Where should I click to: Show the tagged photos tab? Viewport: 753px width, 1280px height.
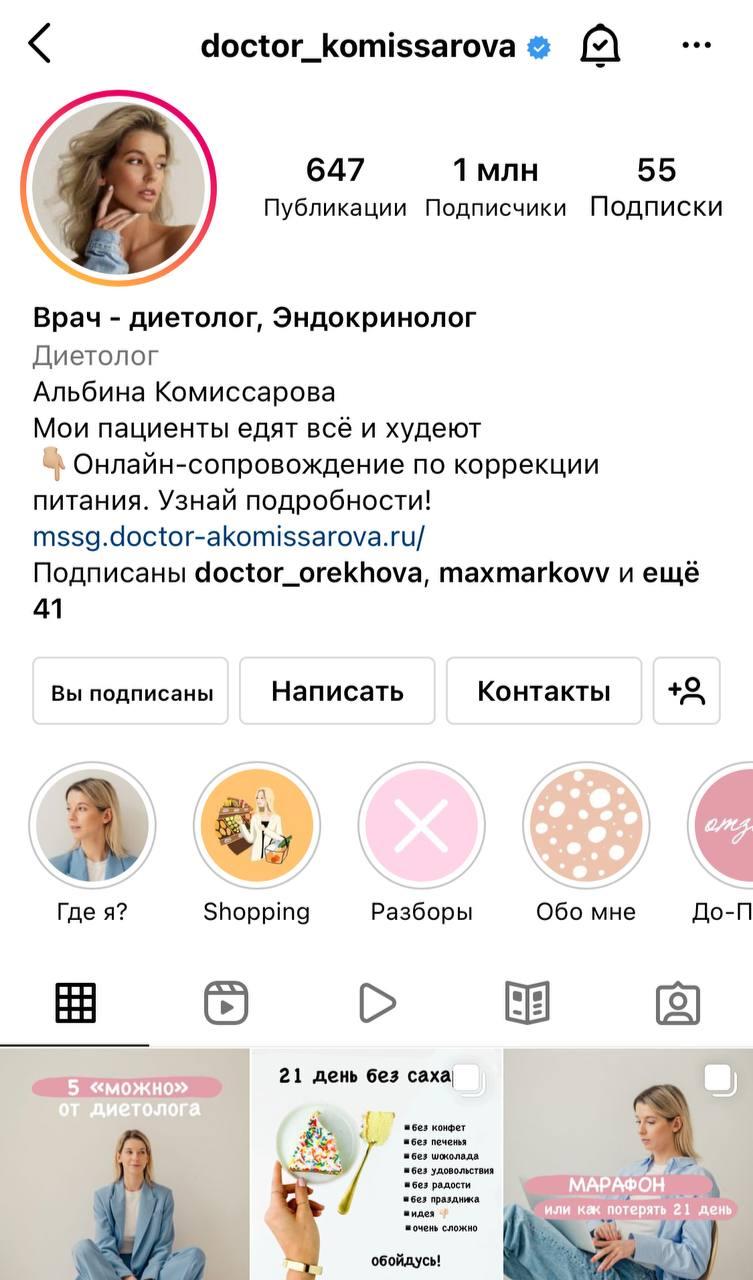coord(677,1002)
